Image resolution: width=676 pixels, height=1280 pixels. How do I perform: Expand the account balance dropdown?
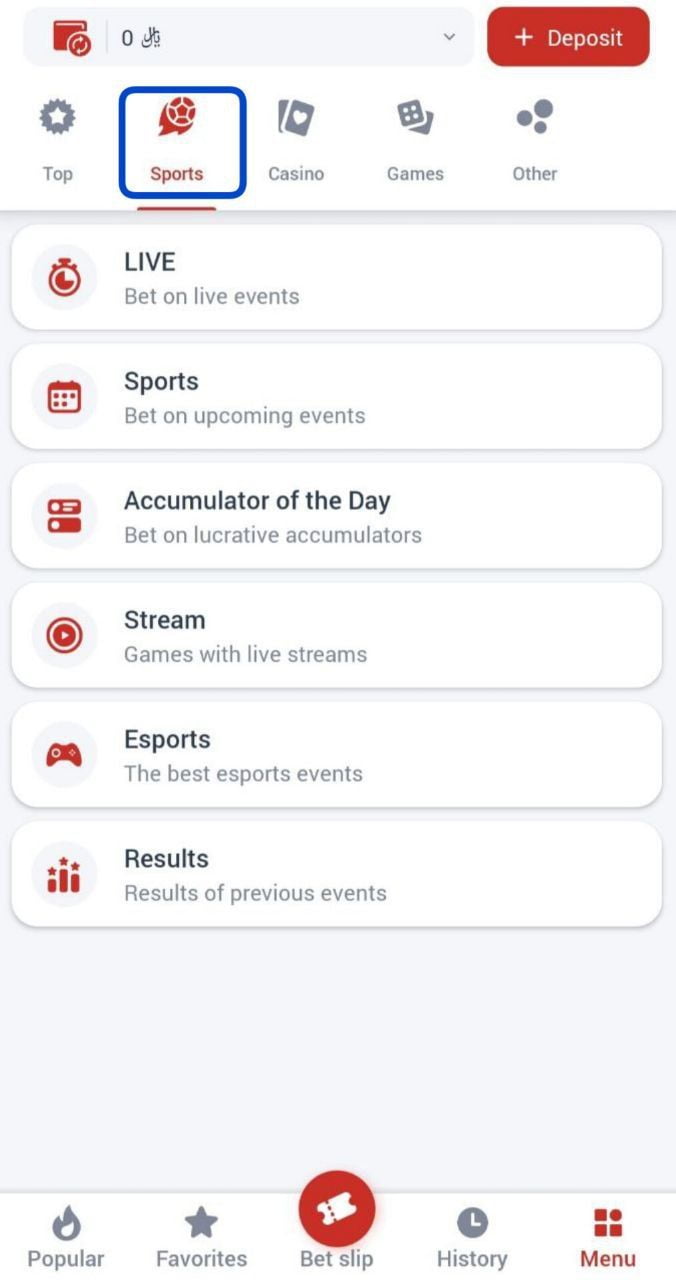(449, 37)
